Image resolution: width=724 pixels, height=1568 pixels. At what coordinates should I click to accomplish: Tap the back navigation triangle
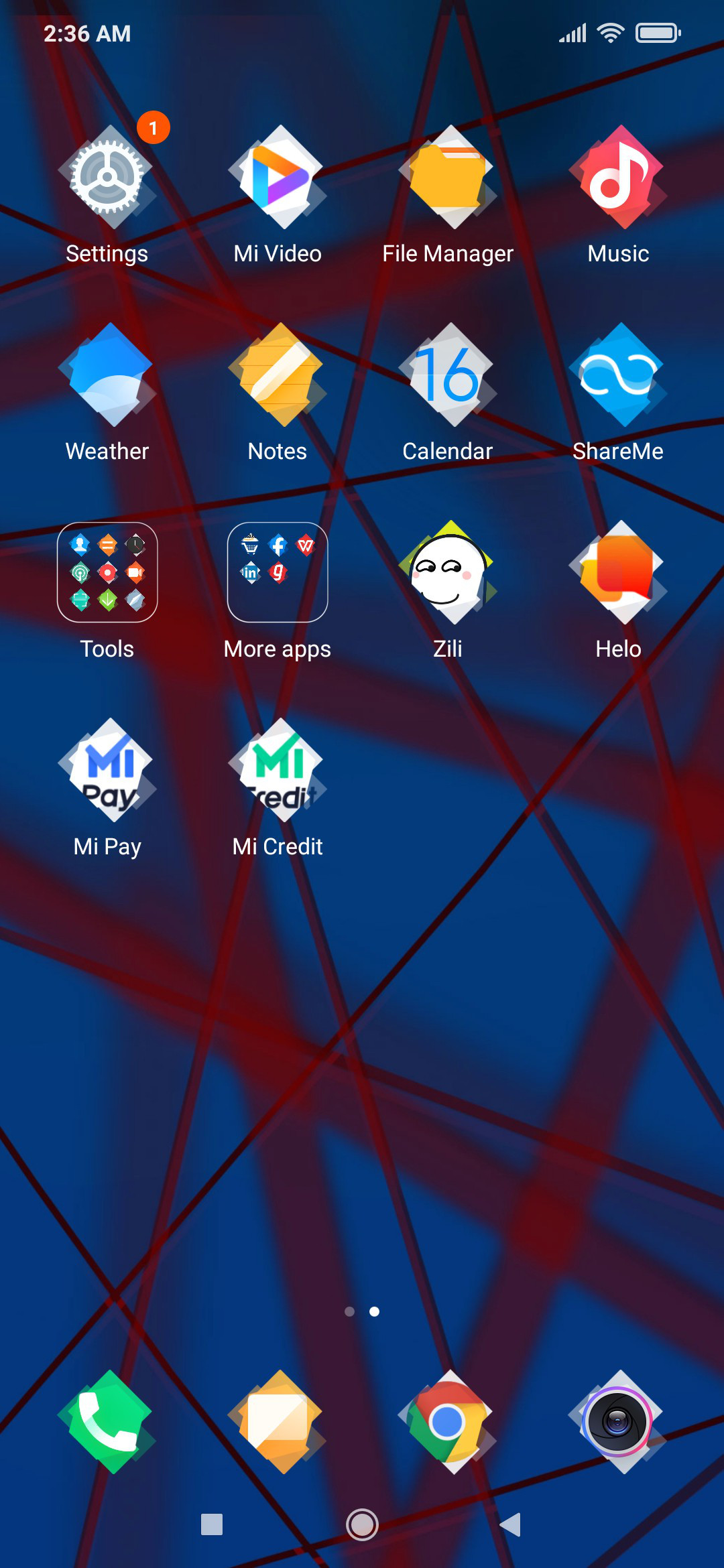(x=511, y=1524)
